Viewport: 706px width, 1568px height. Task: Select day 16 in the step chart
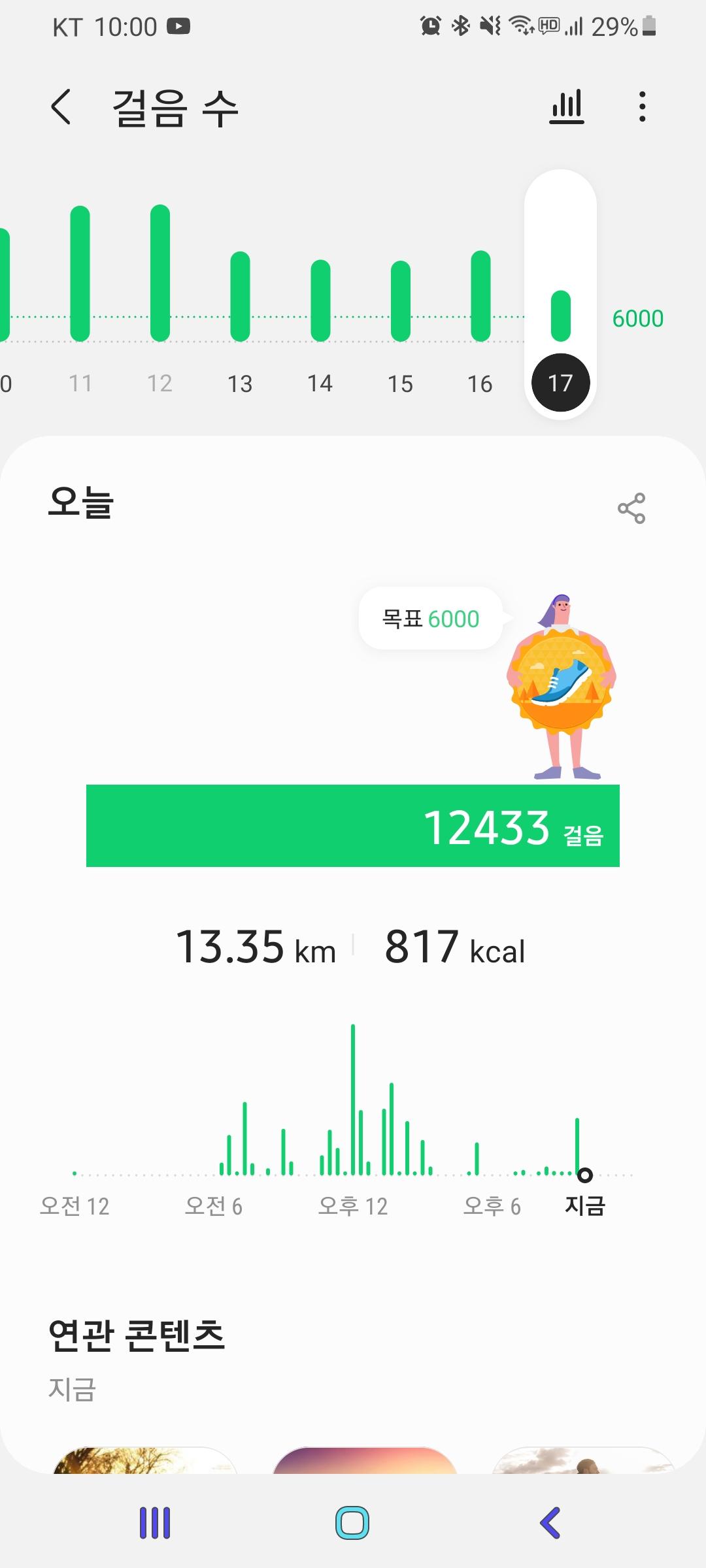tap(480, 383)
